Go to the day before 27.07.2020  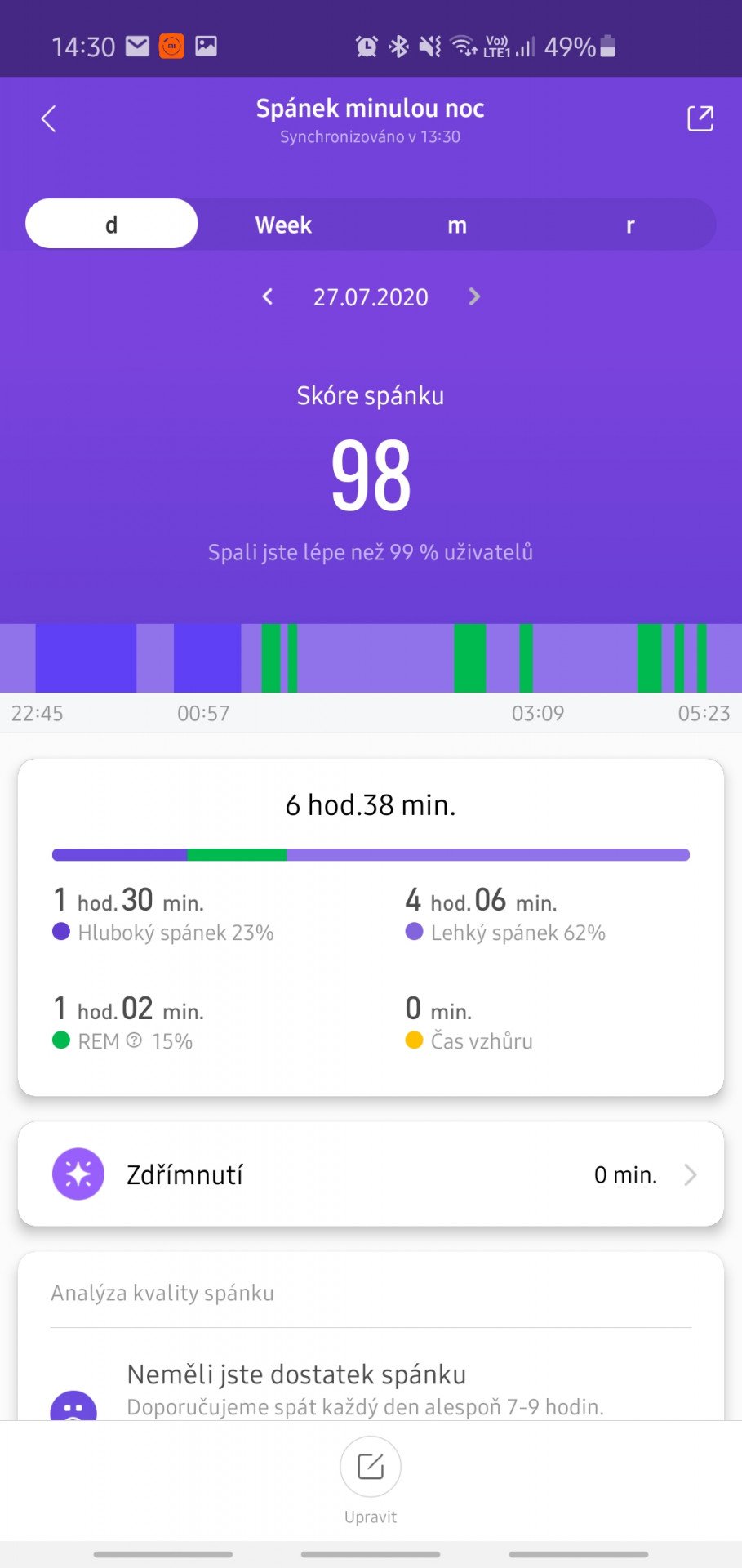coord(267,296)
